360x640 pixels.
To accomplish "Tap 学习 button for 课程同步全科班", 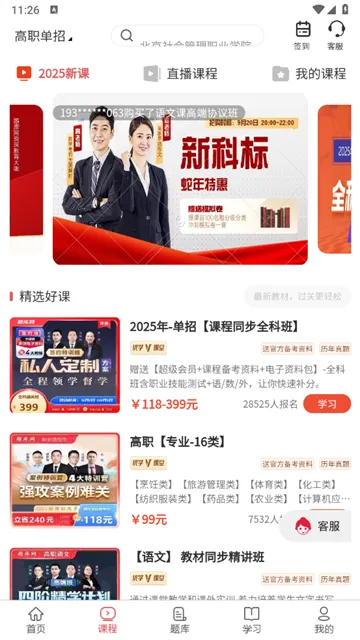I will tap(327, 404).
